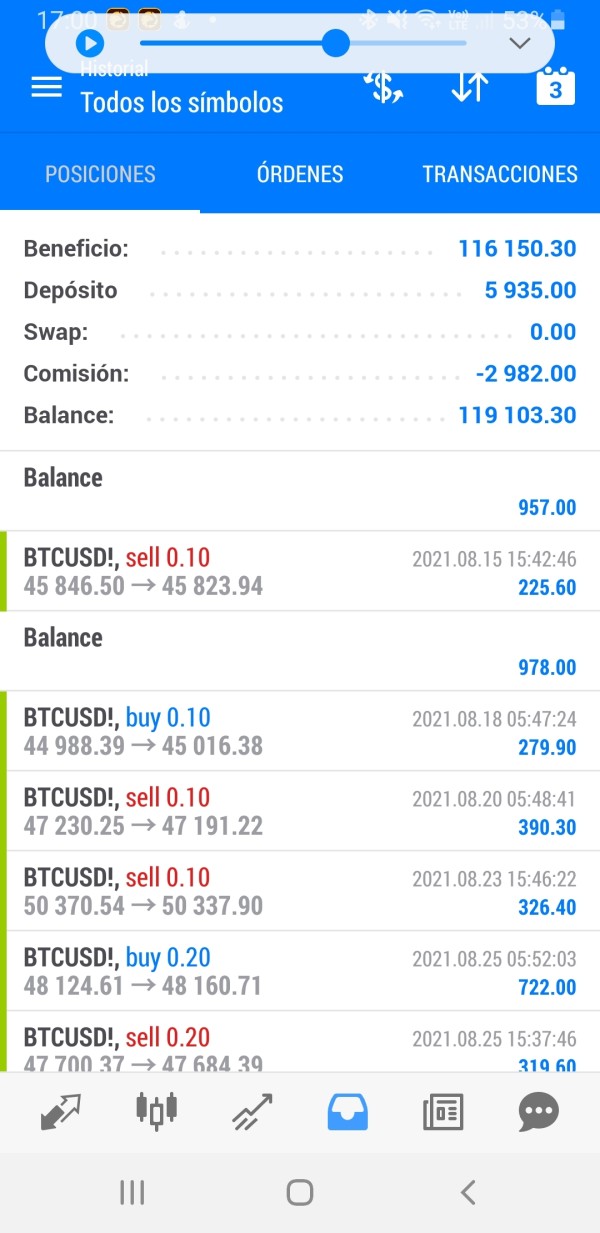Open the chat messages tab
The width and height of the screenshot is (600, 1233).
coord(539,1112)
